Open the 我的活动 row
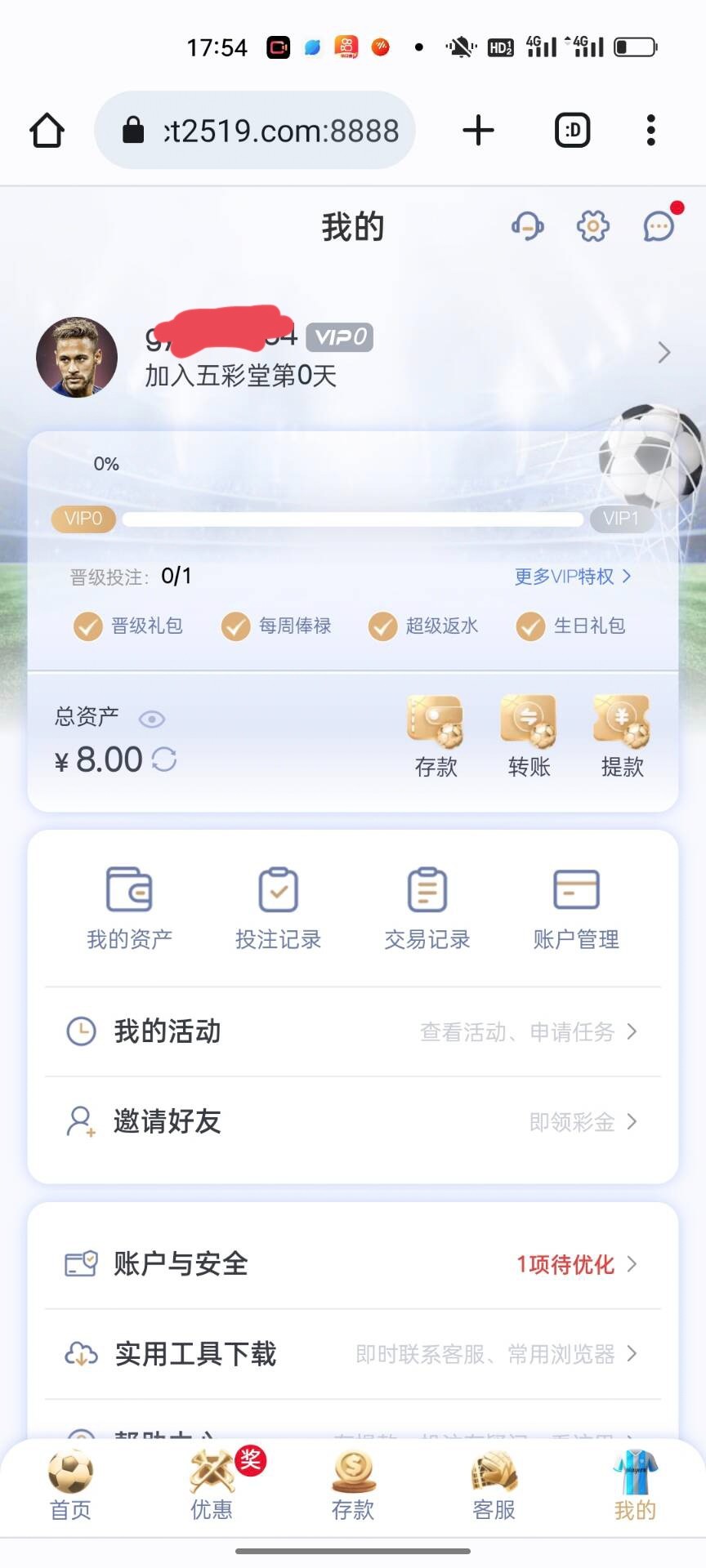 (353, 1031)
